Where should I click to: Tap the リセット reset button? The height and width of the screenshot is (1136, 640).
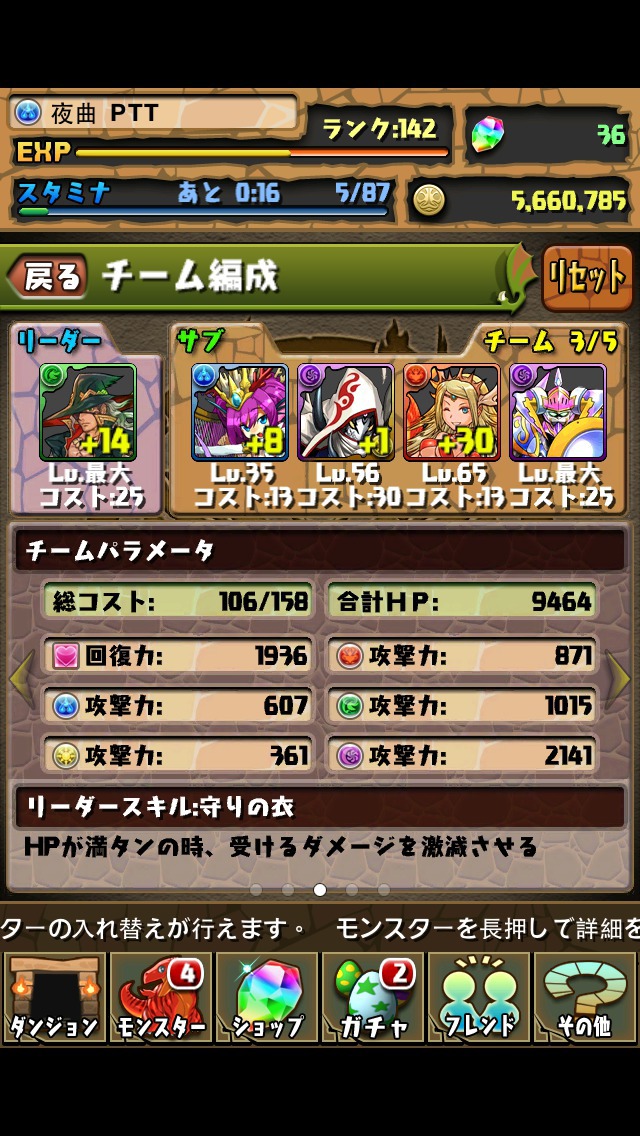click(588, 277)
